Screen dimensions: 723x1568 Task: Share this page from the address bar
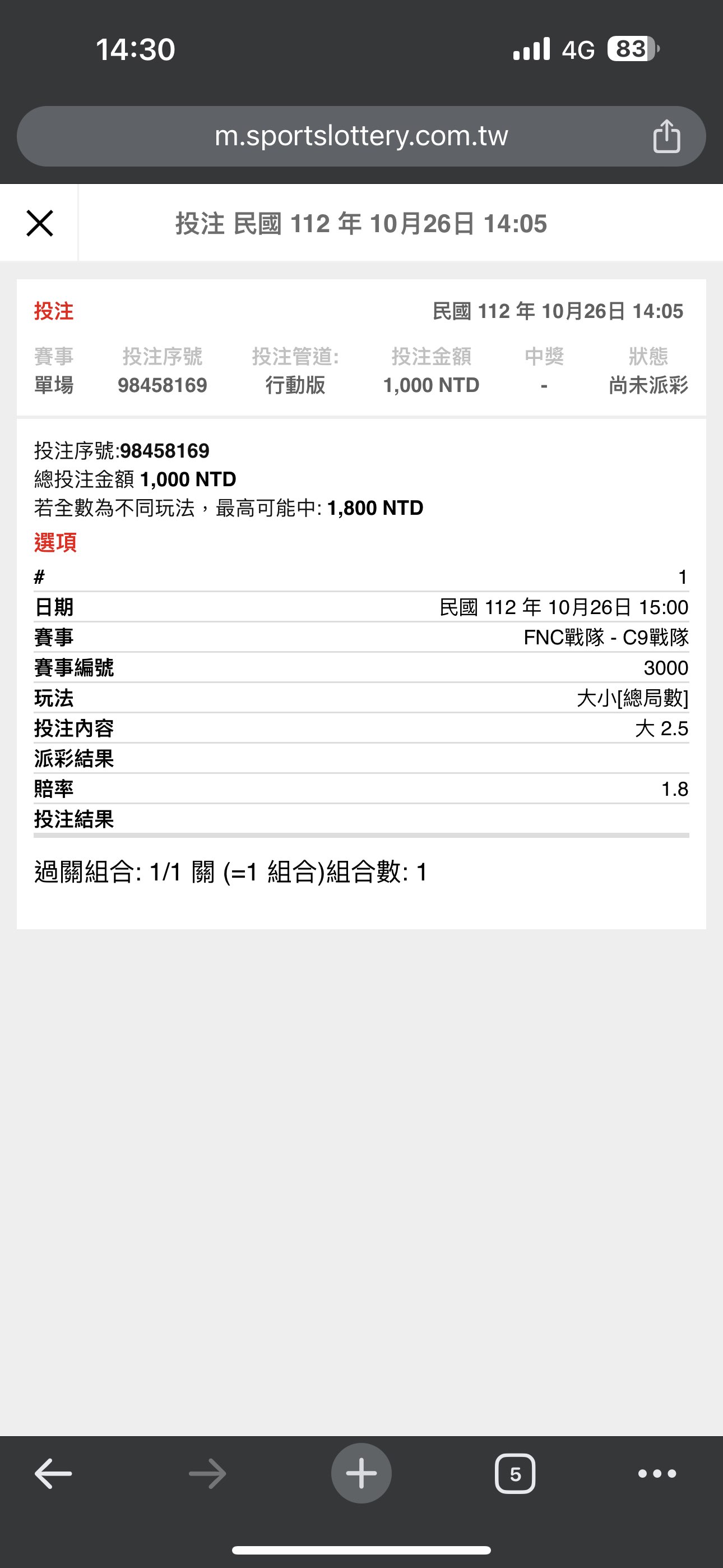666,136
